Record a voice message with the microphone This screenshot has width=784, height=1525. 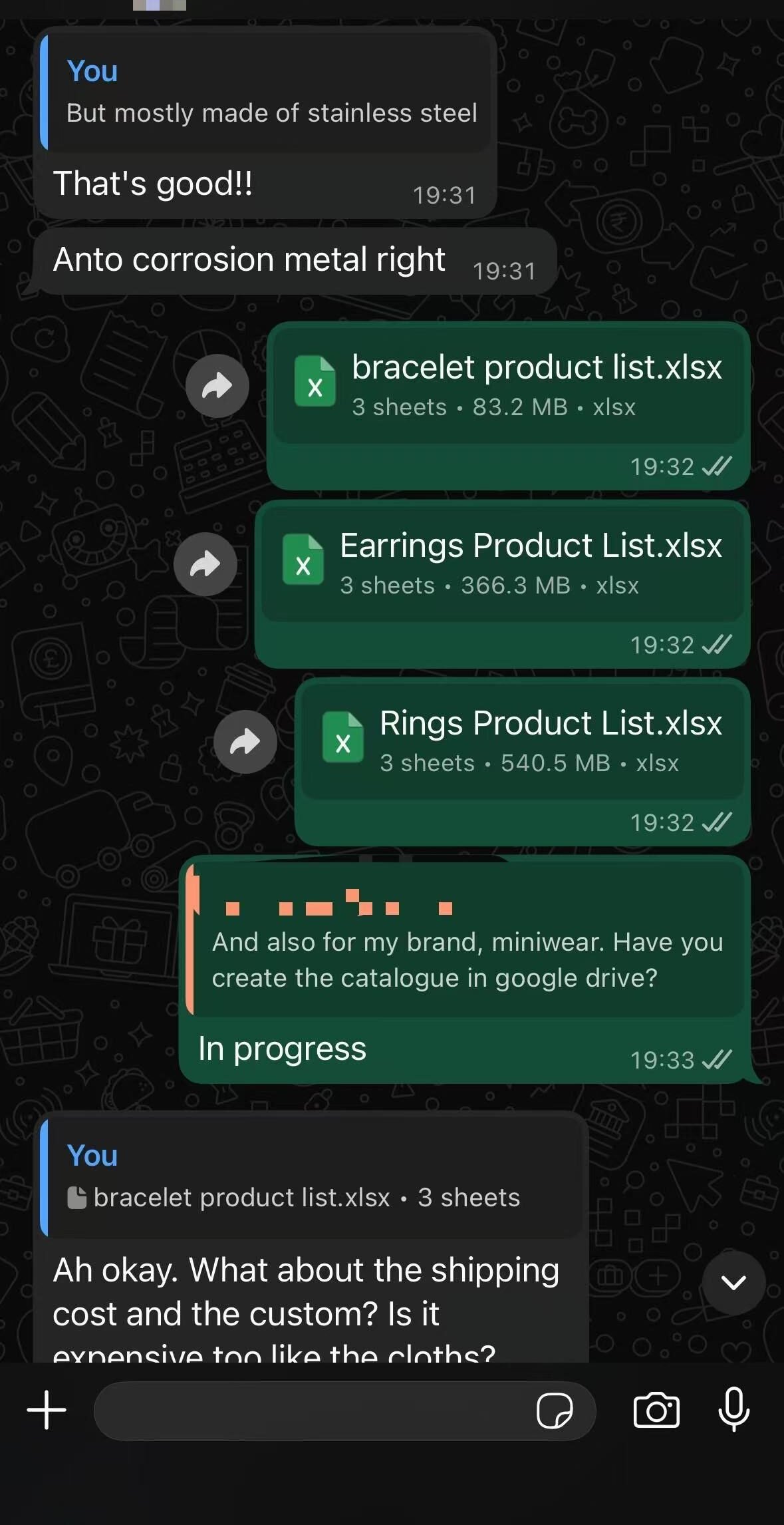click(x=734, y=1409)
